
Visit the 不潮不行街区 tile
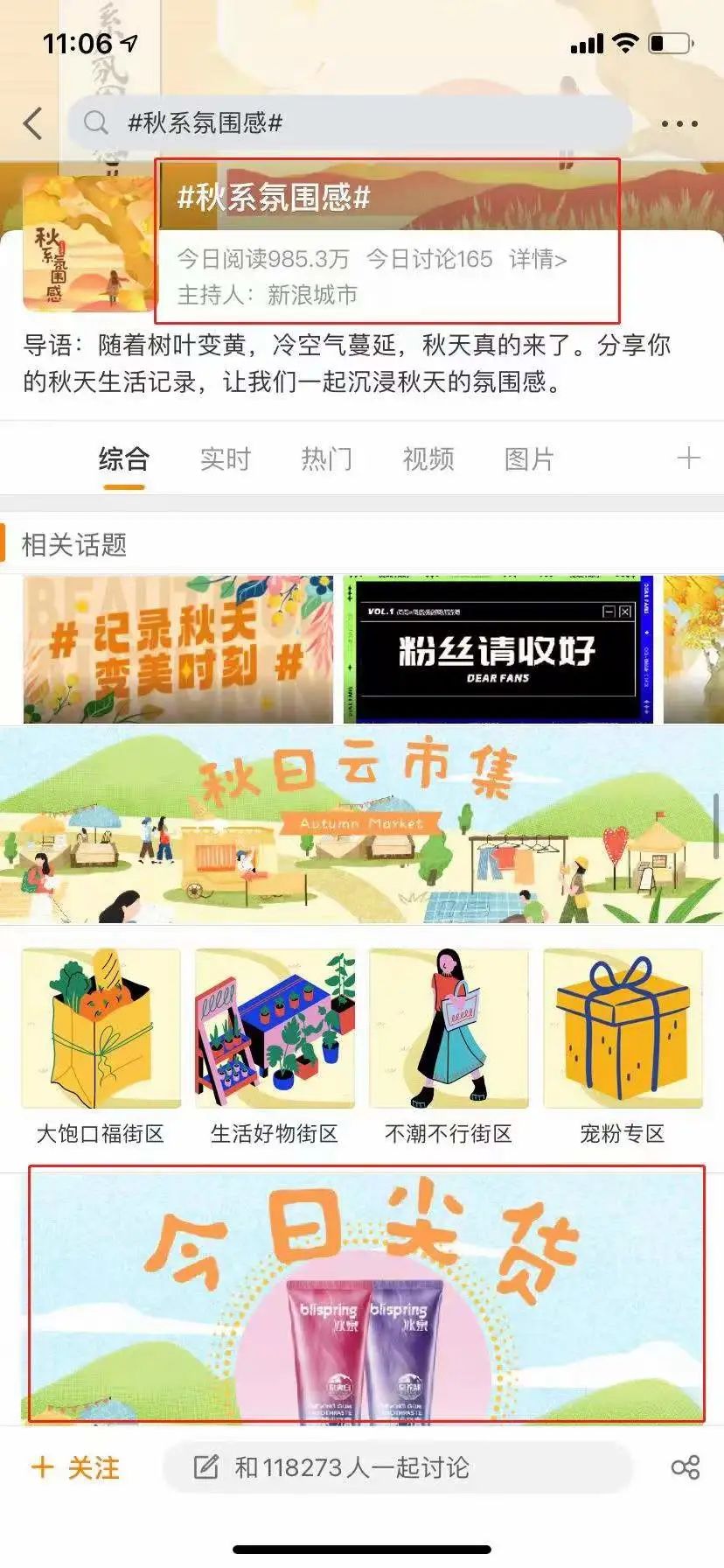click(449, 1046)
